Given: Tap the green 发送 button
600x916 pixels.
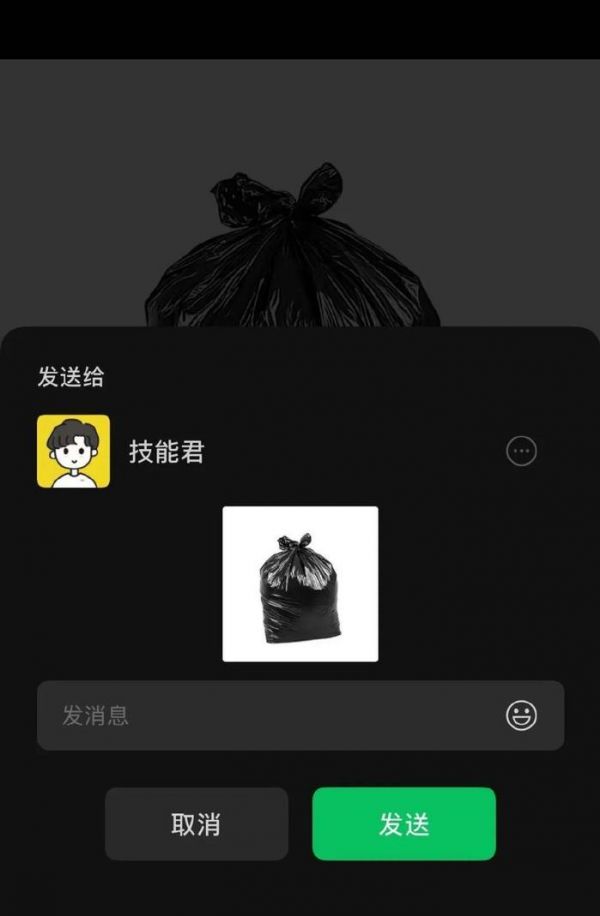Looking at the screenshot, I should click(404, 824).
